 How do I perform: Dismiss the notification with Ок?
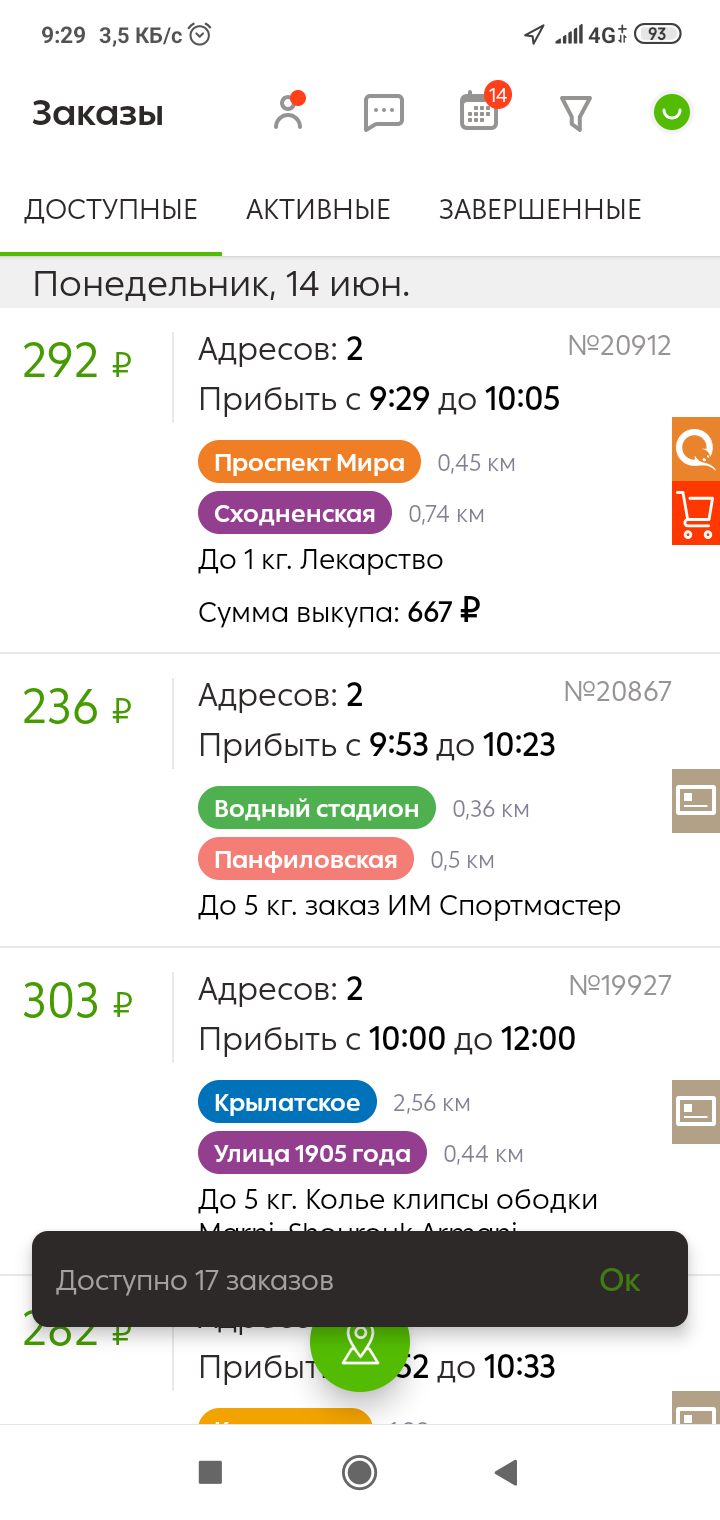pos(619,1280)
